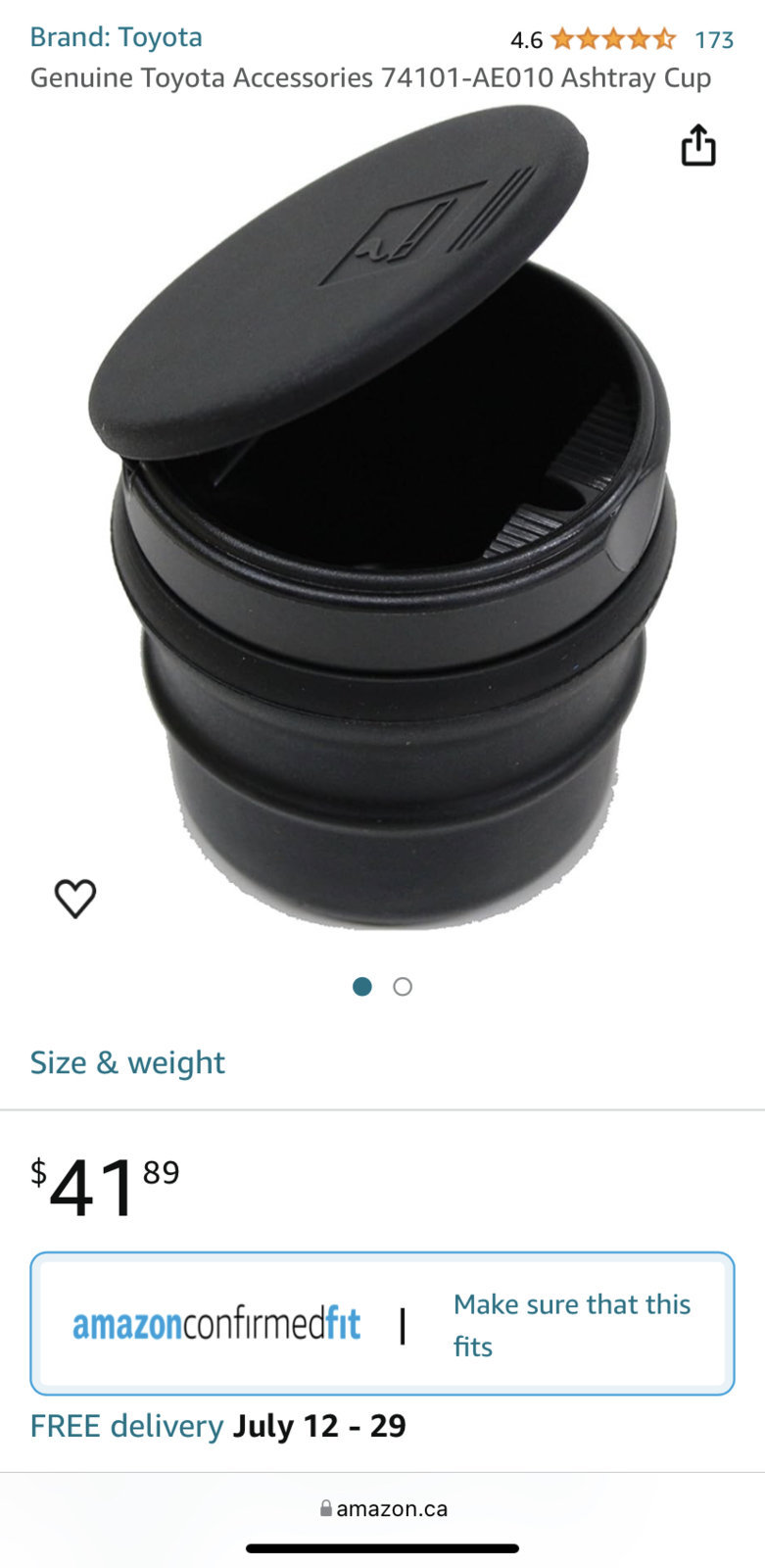The height and width of the screenshot is (1568, 765).
Task: Tap the amazon.ca address bar
Action: pyautogui.click(x=383, y=1508)
